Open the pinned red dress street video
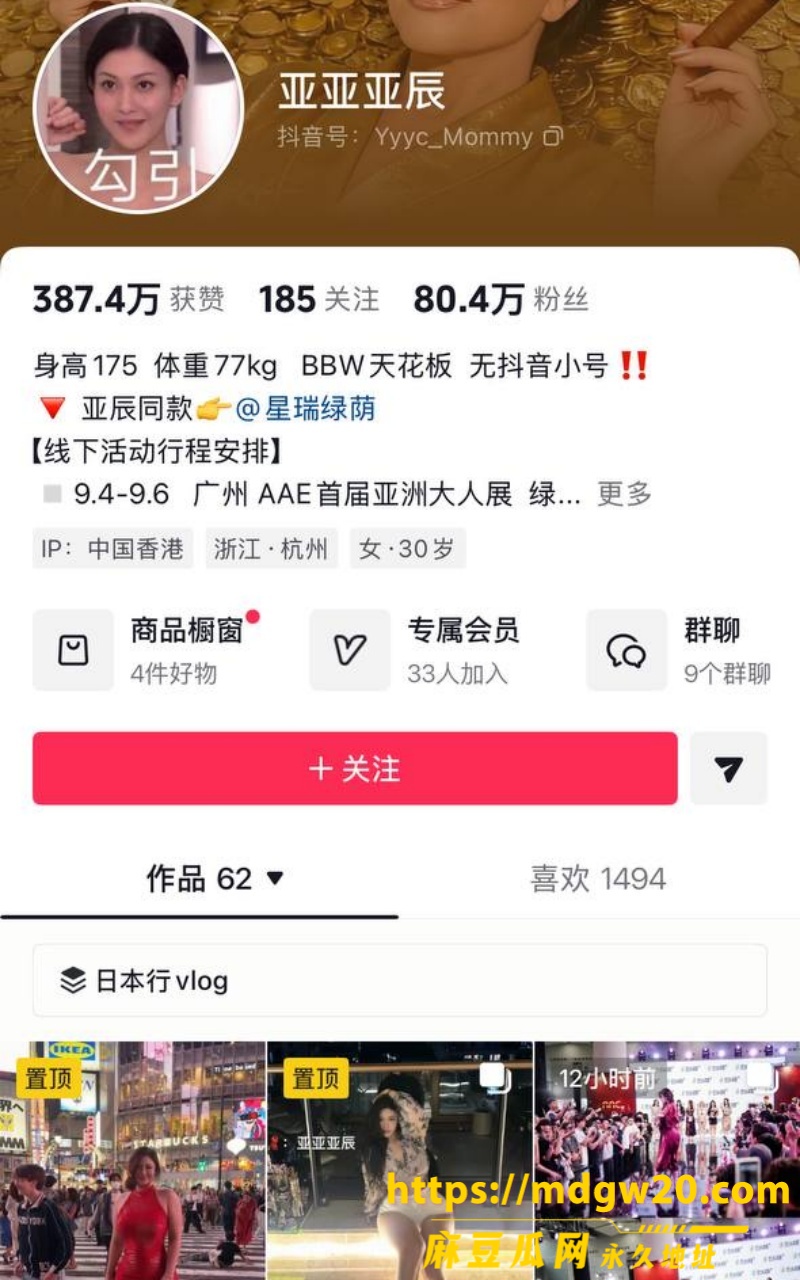Viewport: 800px width, 1280px height. 133,1161
